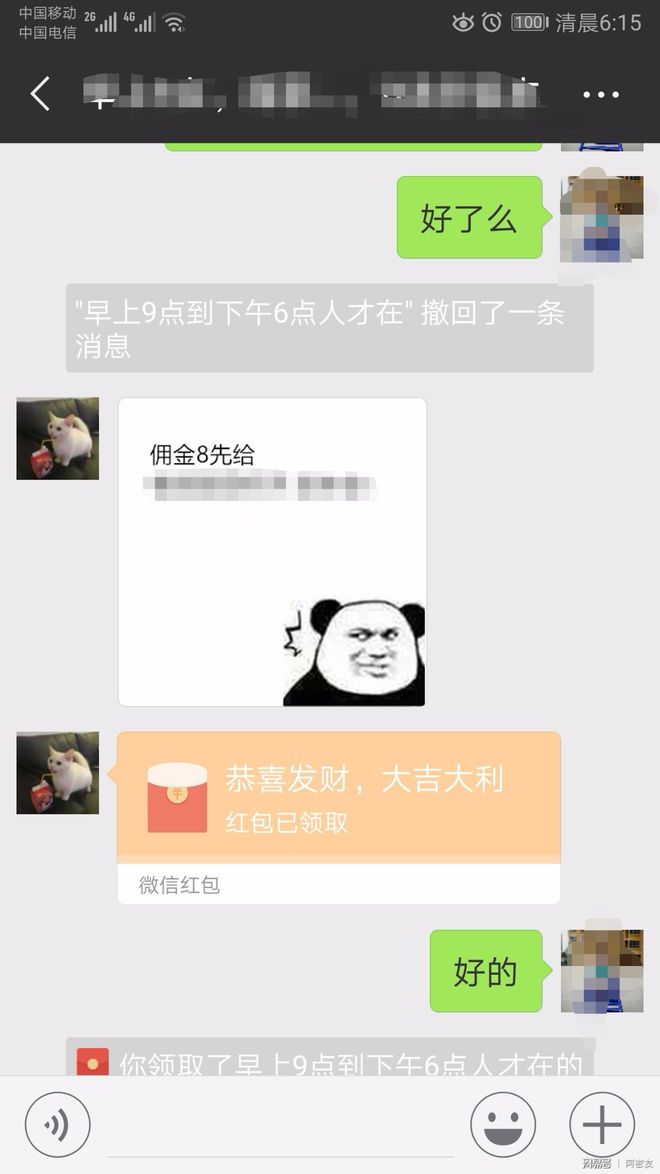Open the plus attachment menu
Viewport: 660px width, 1174px height.
coord(602,1125)
